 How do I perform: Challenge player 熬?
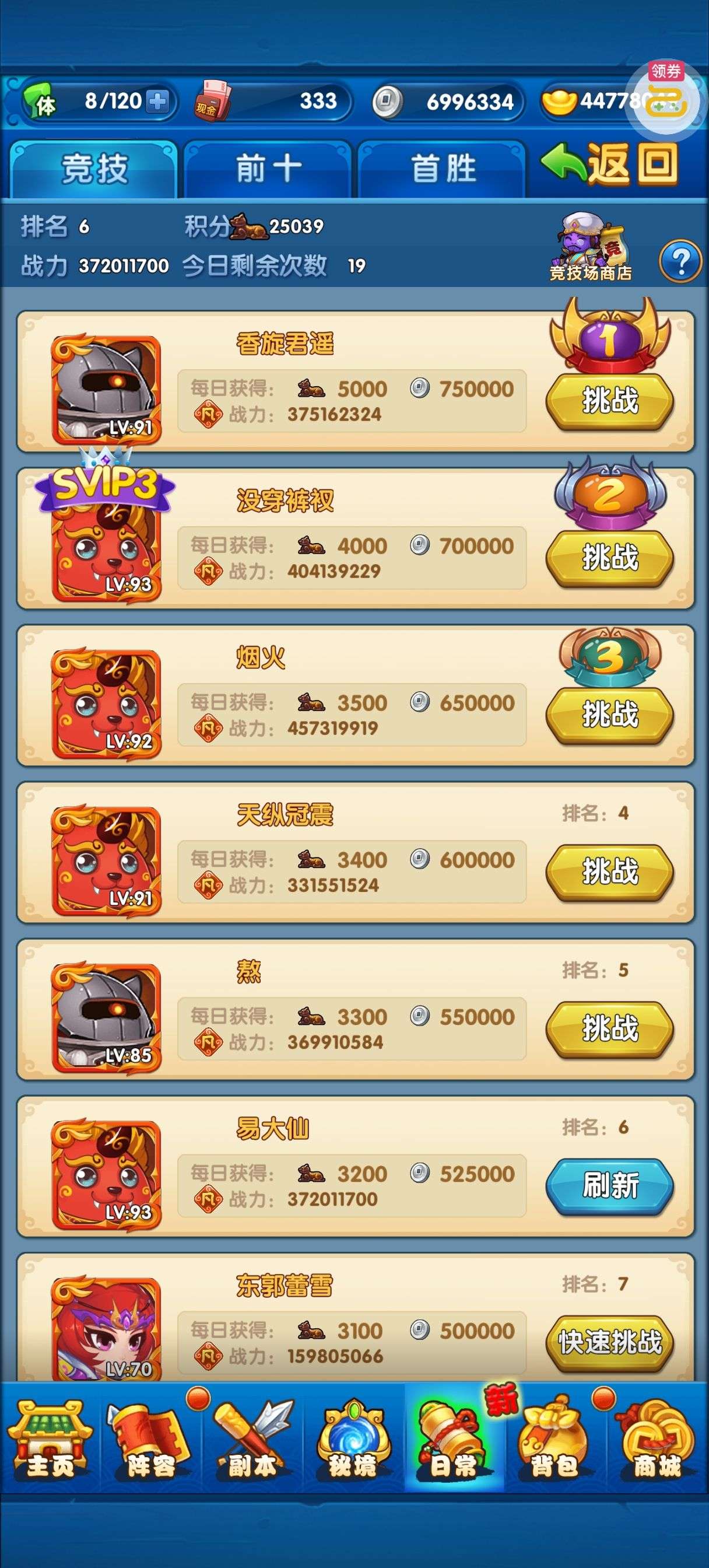(x=610, y=1028)
